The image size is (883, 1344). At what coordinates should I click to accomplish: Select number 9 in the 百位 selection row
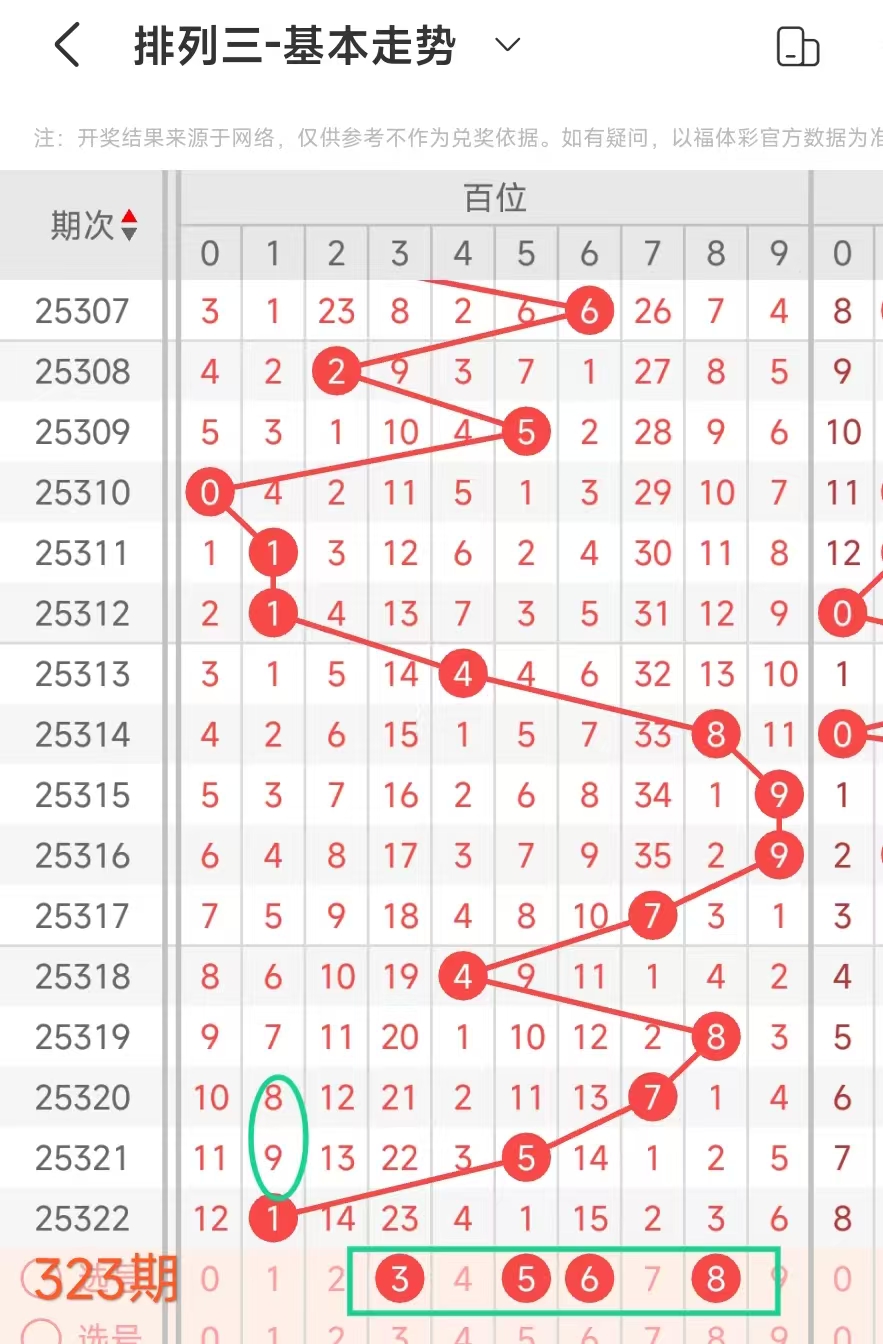click(779, 1278)
